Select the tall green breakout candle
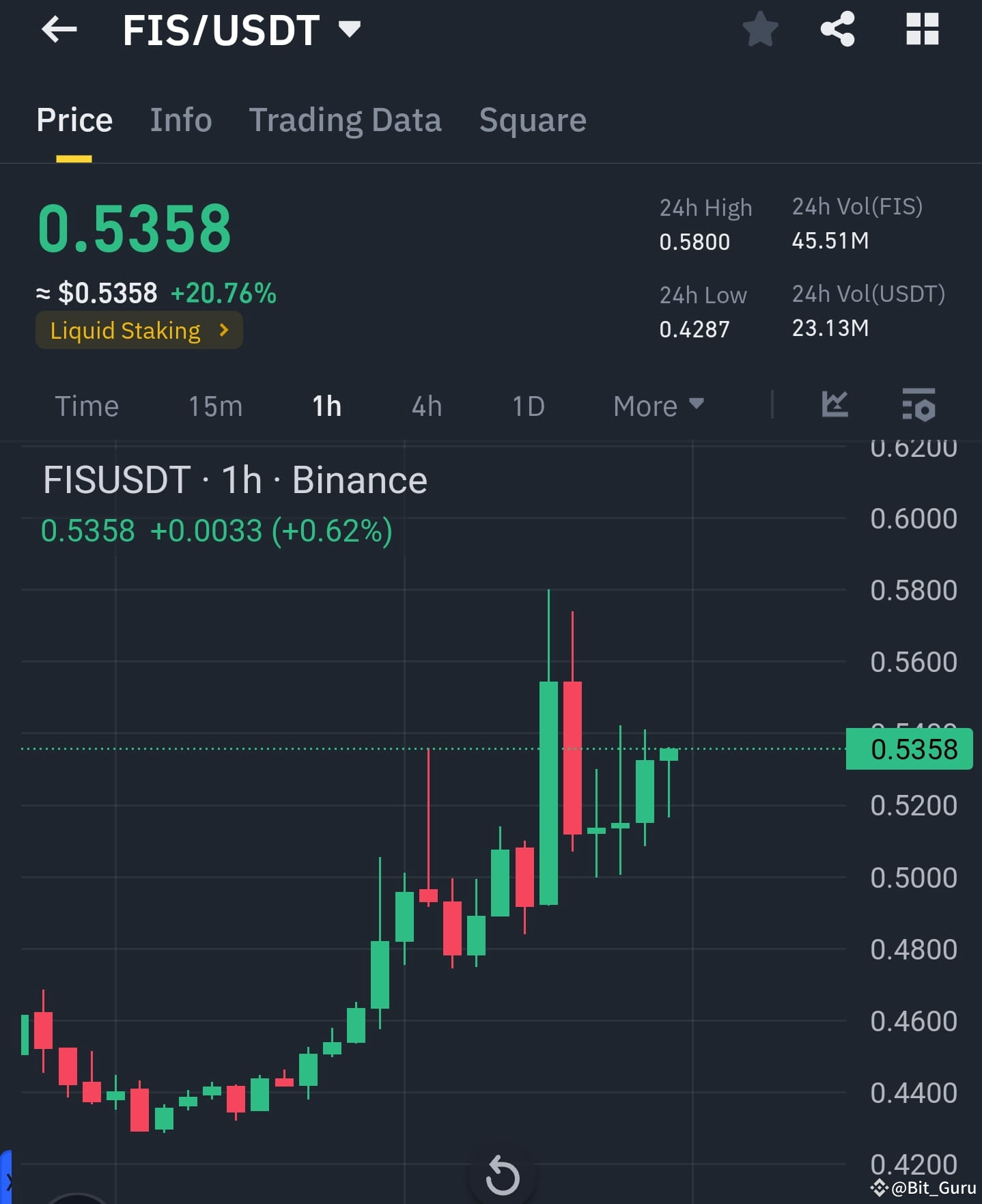982x1204 pixels. pyautogui.click(x=548, y=792)
